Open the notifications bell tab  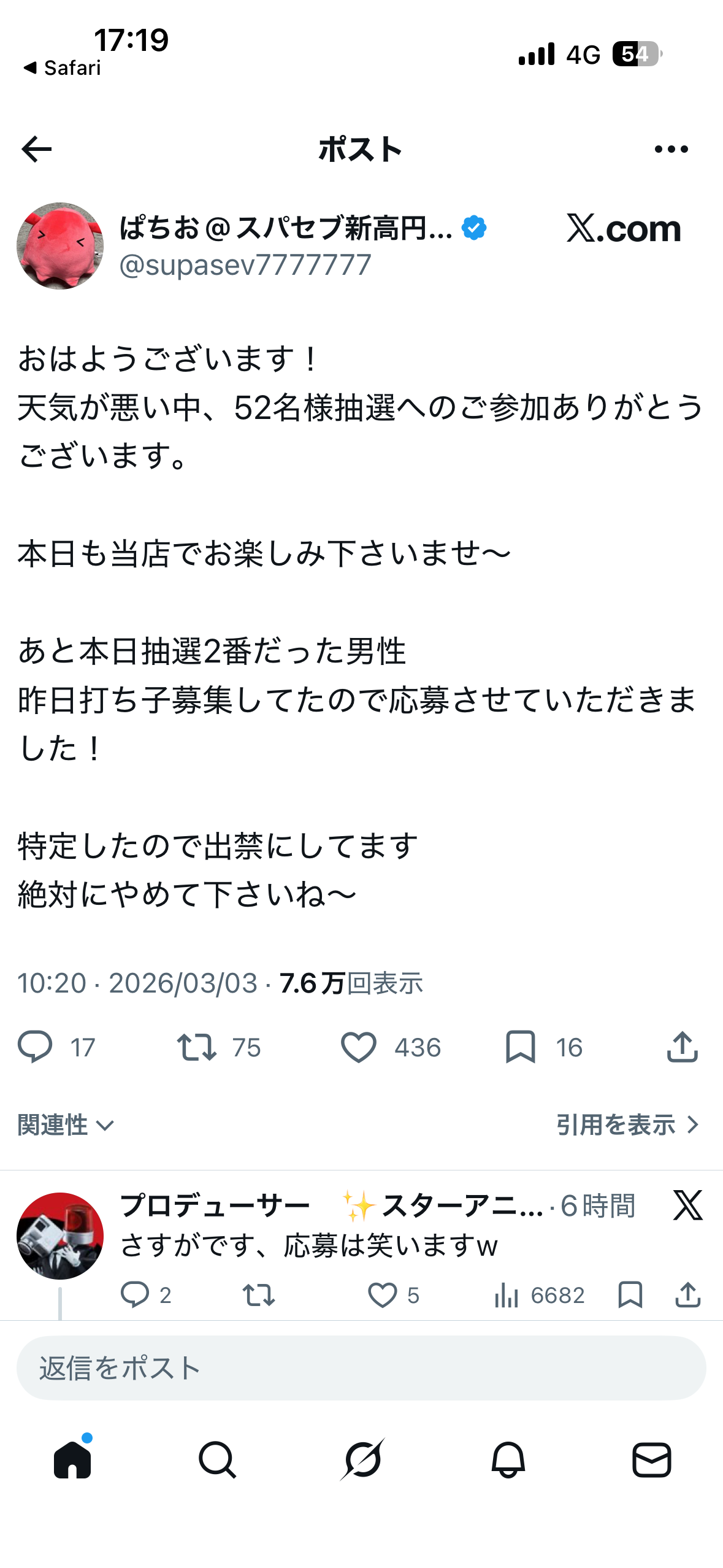(x=508, y=1460)
